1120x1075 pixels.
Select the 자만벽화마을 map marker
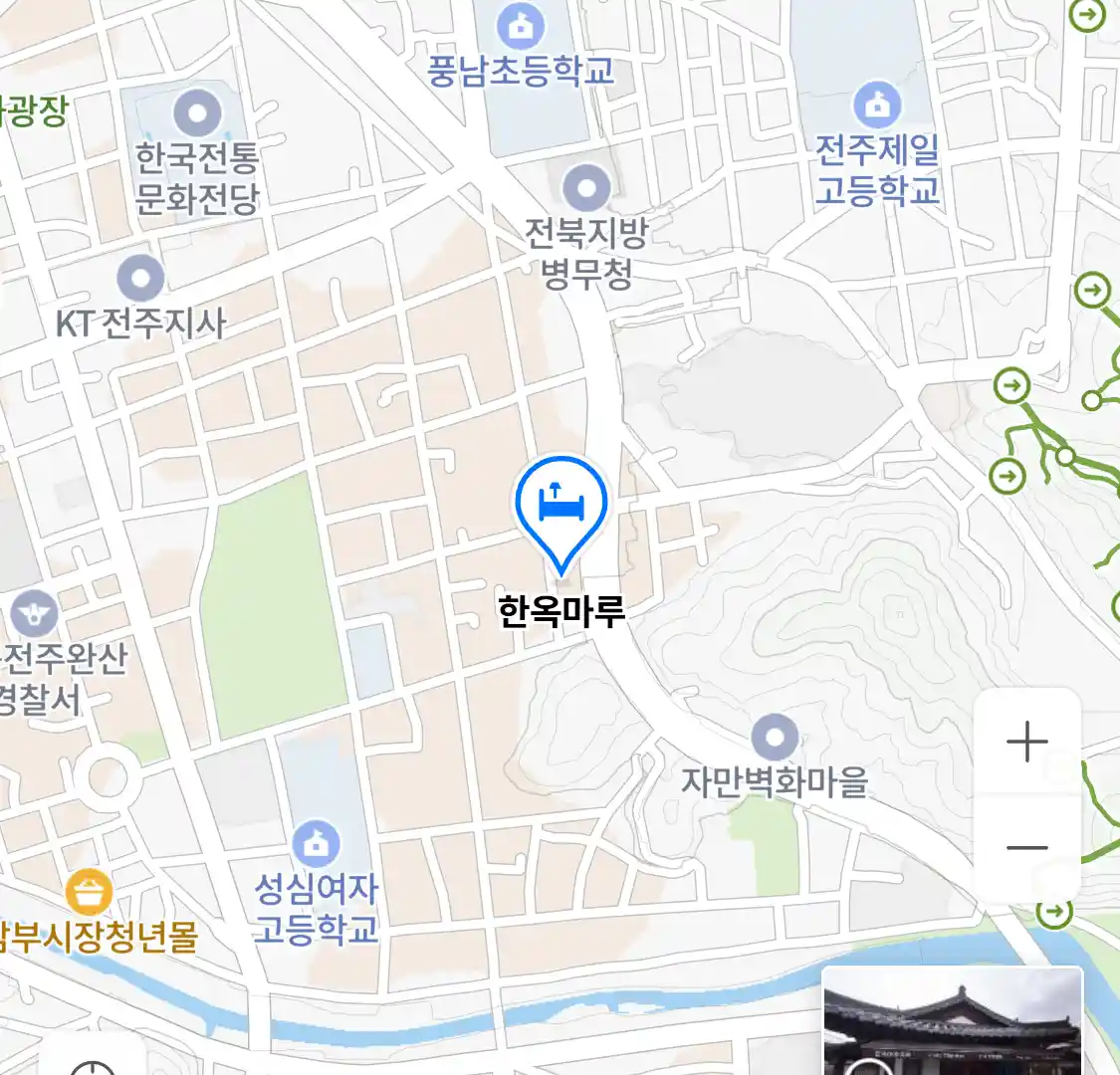[x=774, y=740]
